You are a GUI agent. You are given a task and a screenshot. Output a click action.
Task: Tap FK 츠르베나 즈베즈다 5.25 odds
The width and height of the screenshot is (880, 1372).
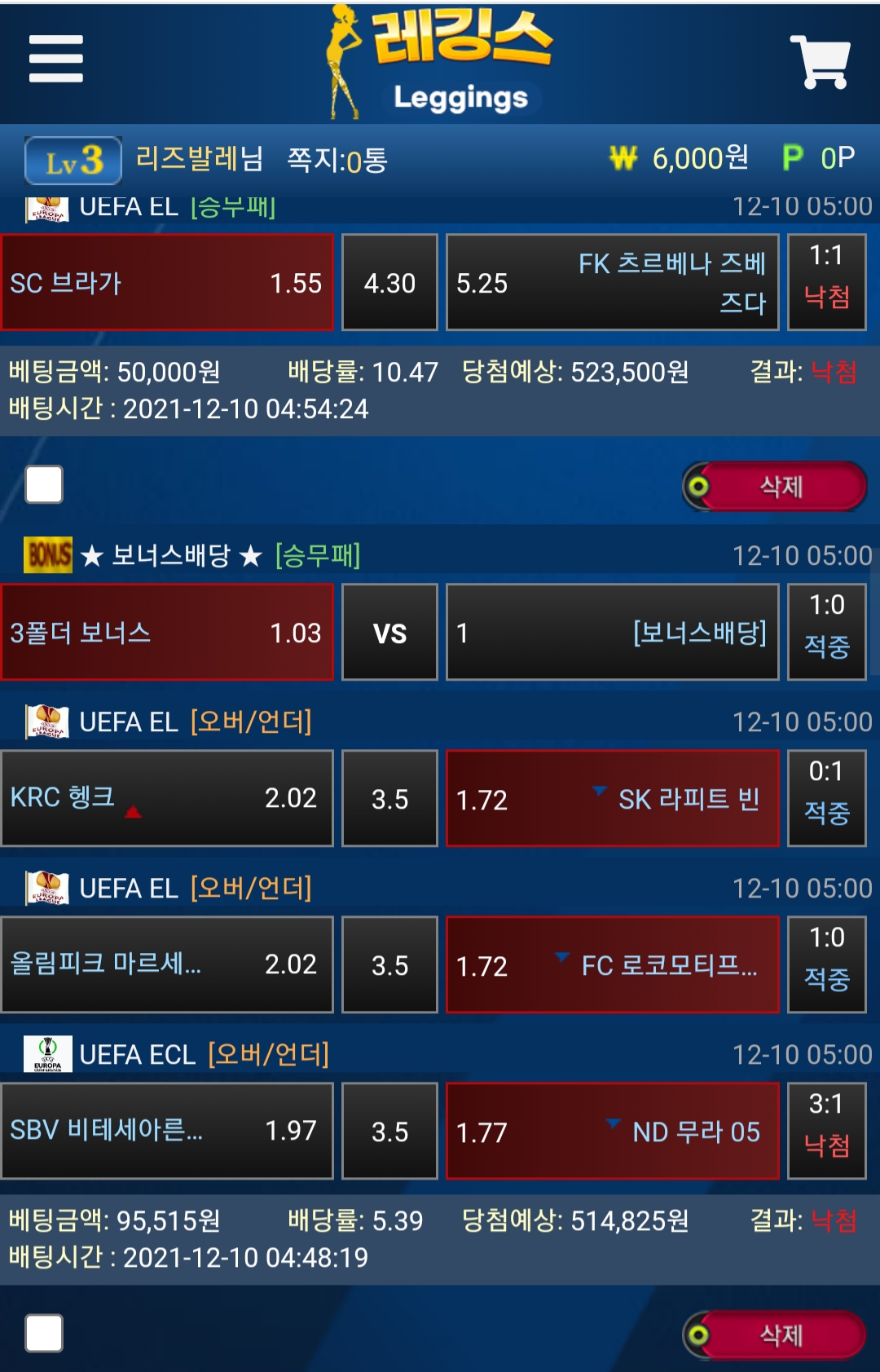612,283
